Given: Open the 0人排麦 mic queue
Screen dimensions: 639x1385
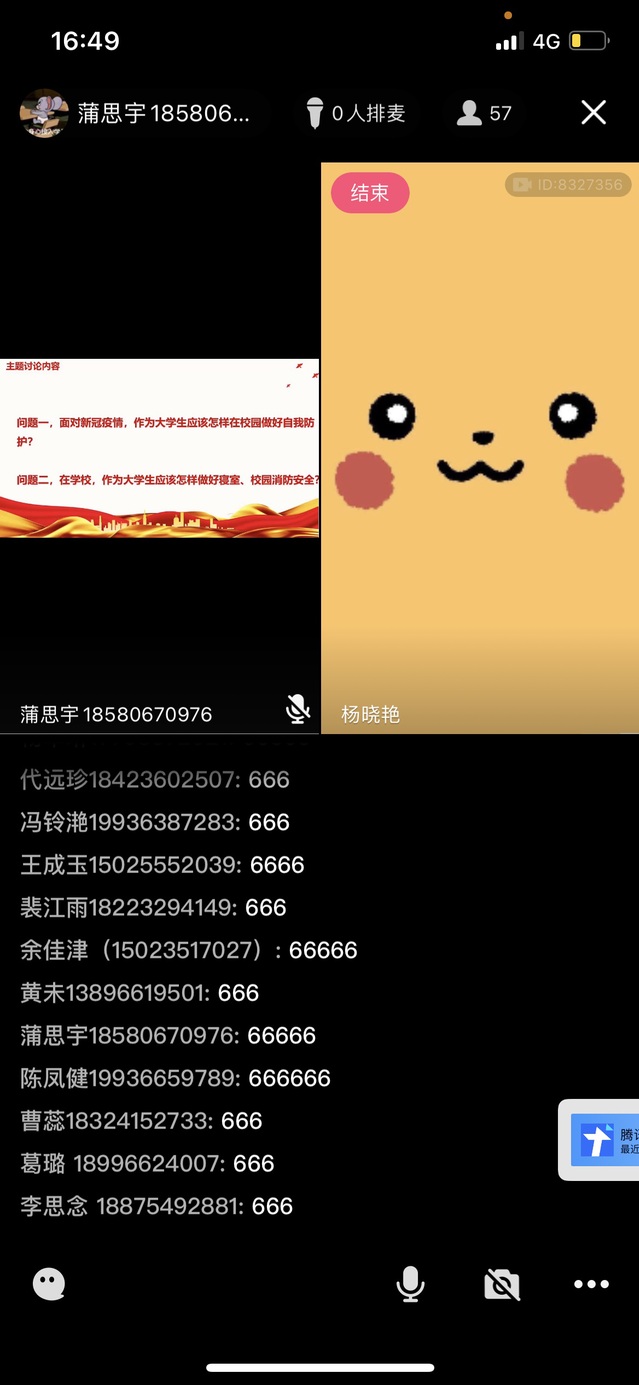Looking at the screenshot, I should (x=356, y=113).
